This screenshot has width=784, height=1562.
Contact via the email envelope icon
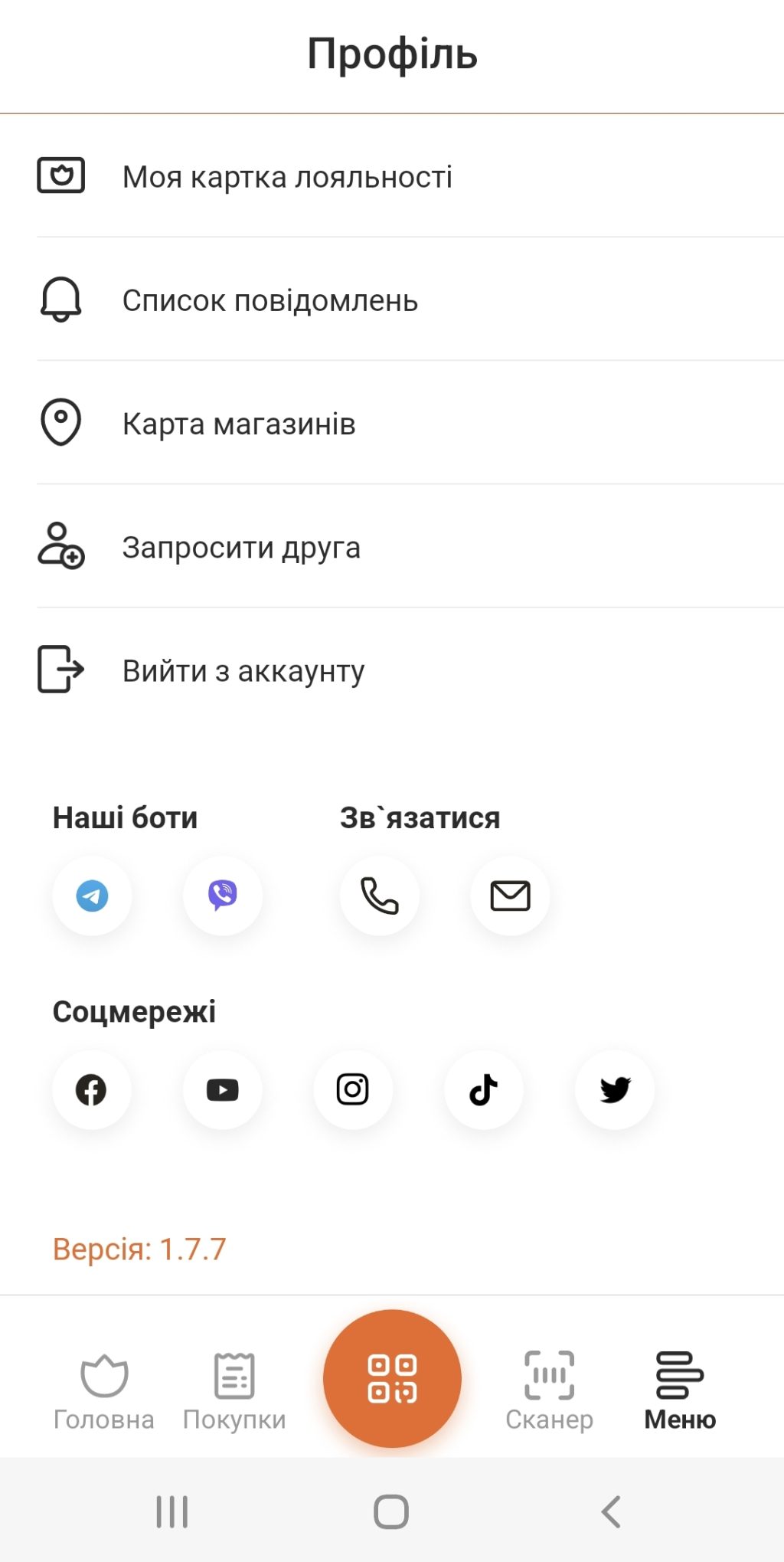point(510,896)
